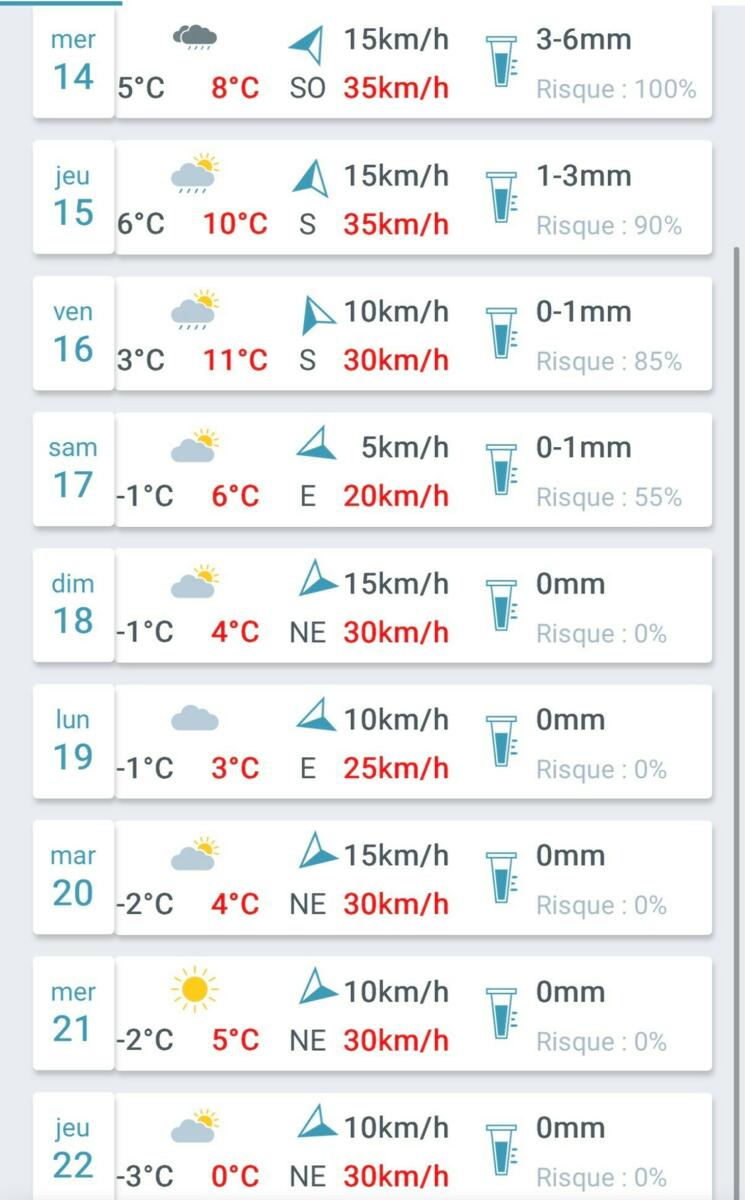Open the forecast for mar 20
Viewport: 745px width, 1200px height.
coord(372,878)
